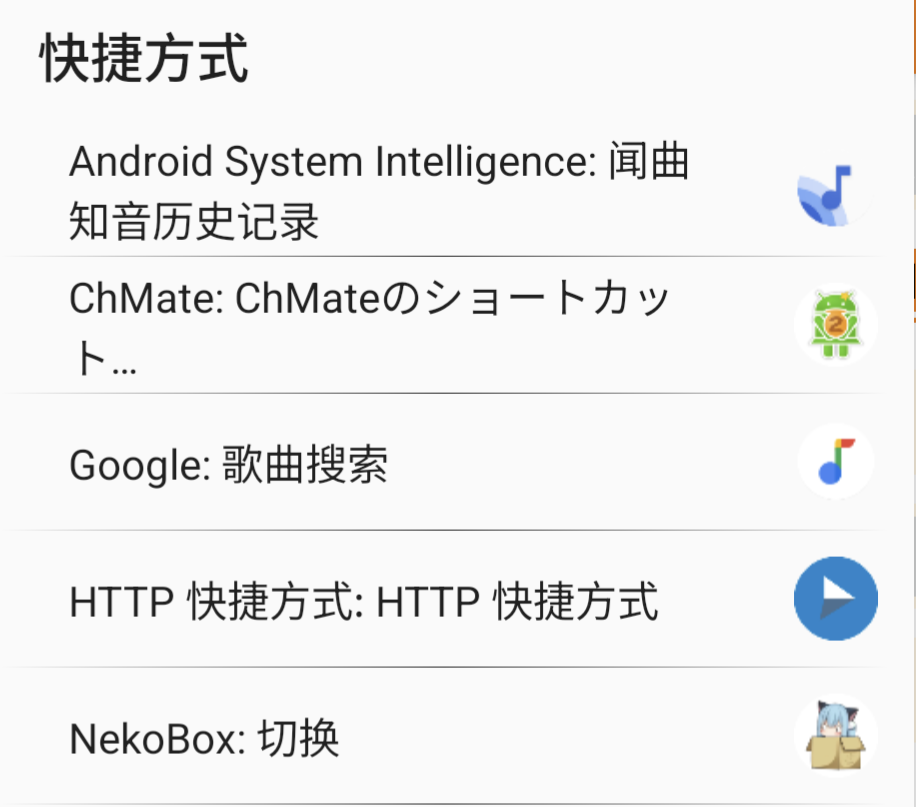Select Android System Intelligence 闻曲知音历史记录 shortcut

pos(380,192)
